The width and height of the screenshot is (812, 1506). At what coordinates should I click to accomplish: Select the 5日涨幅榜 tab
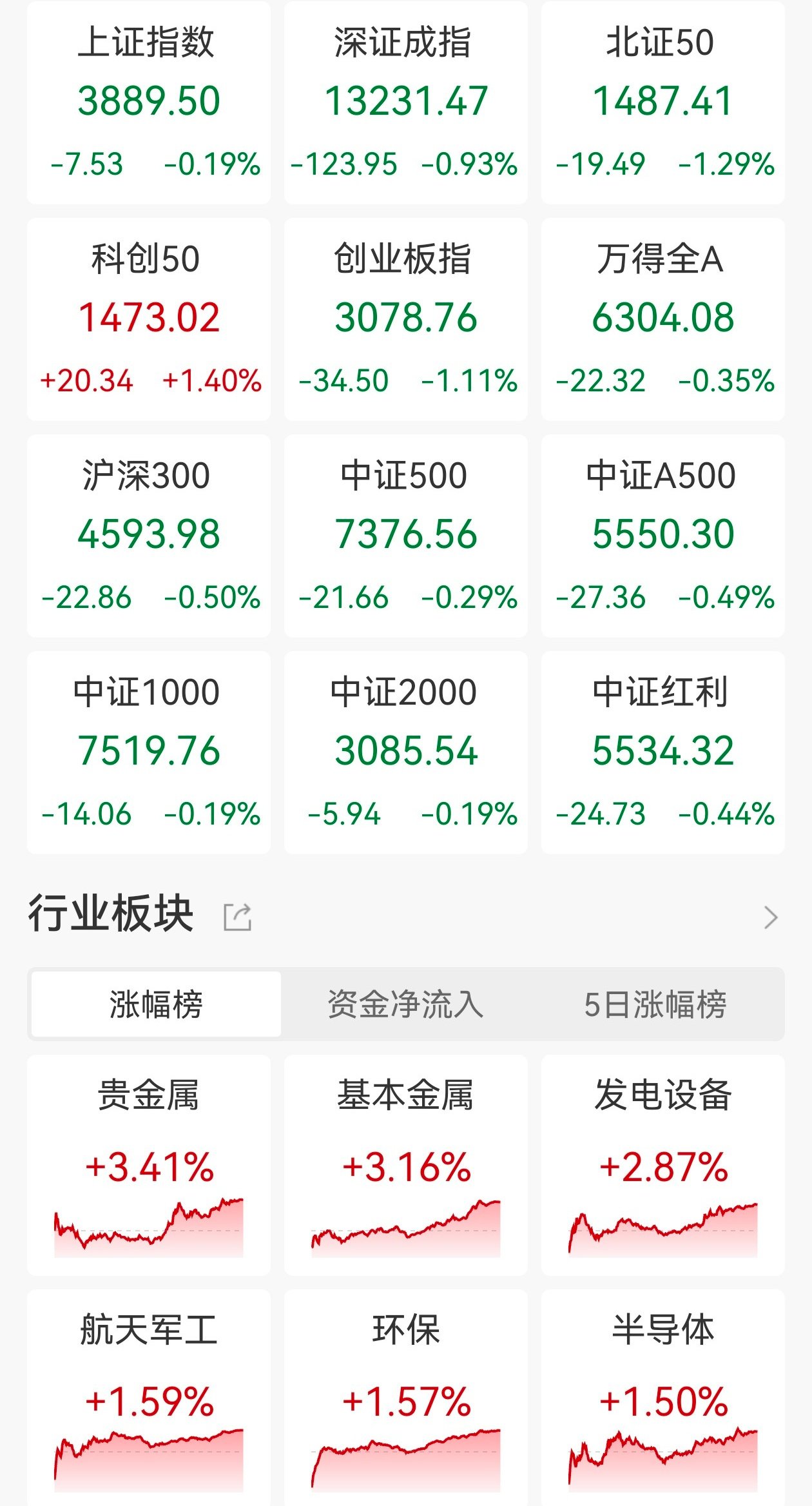[x=655, y=1004]
